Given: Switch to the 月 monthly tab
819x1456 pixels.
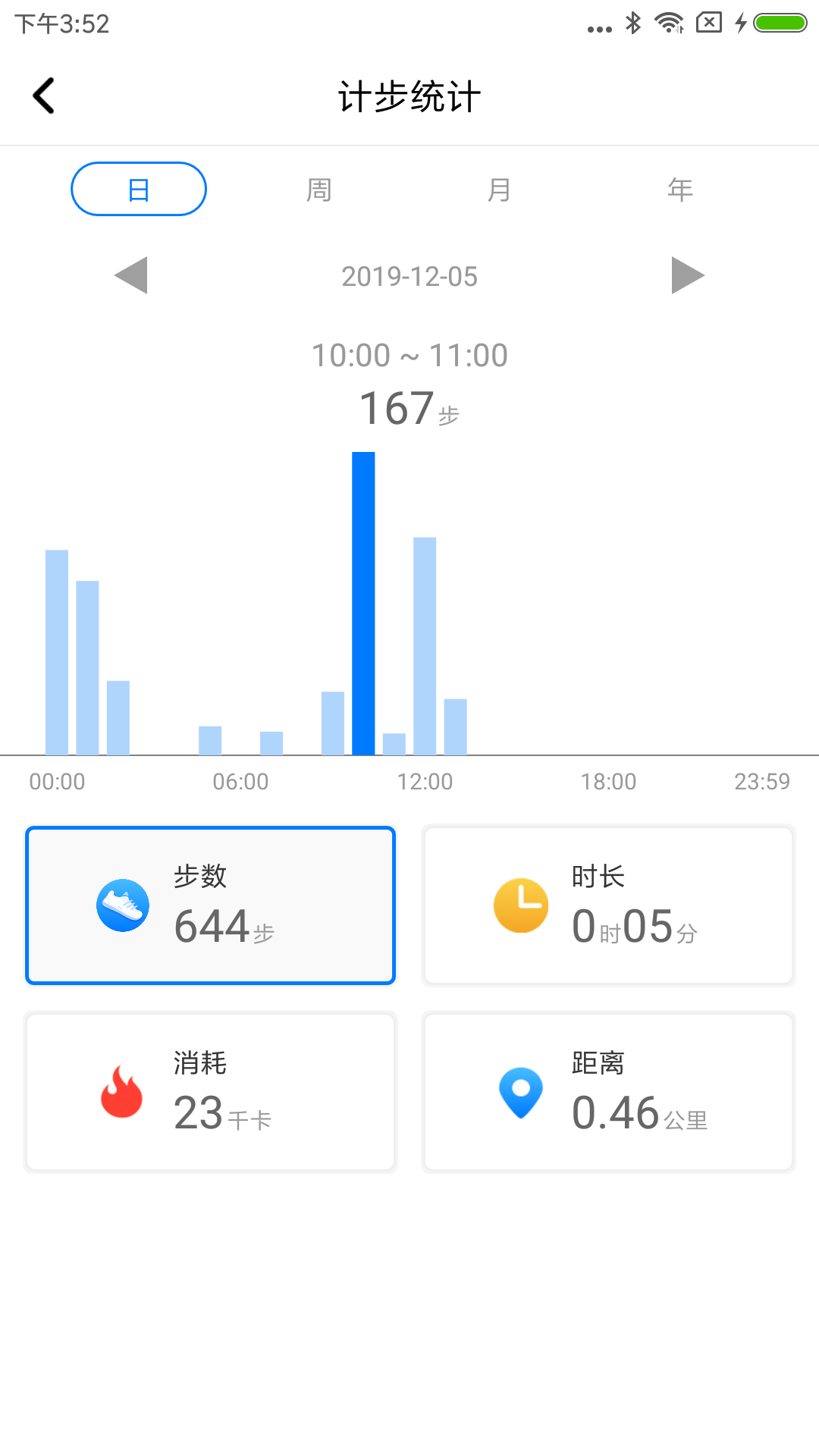Looking at the screenshot, I should 500,189.
